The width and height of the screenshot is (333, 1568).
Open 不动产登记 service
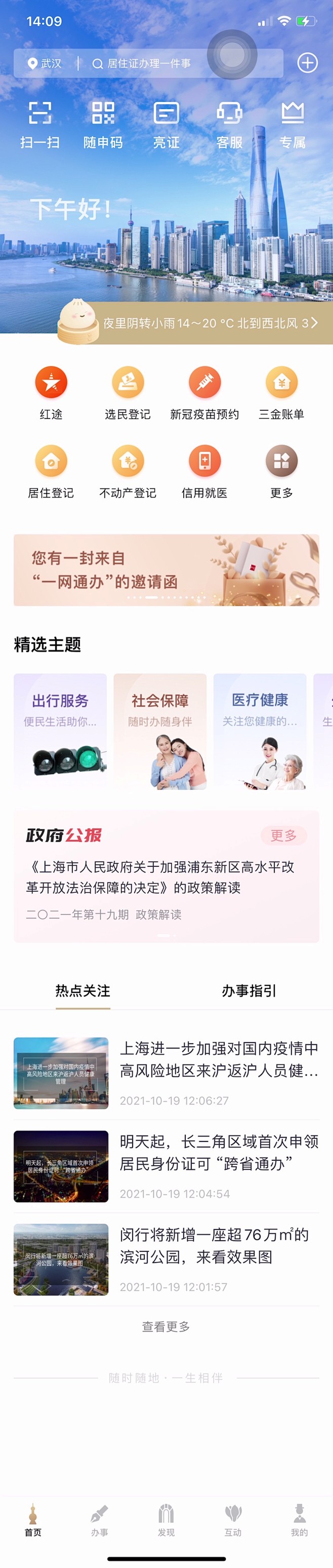(x=128, y=471)
